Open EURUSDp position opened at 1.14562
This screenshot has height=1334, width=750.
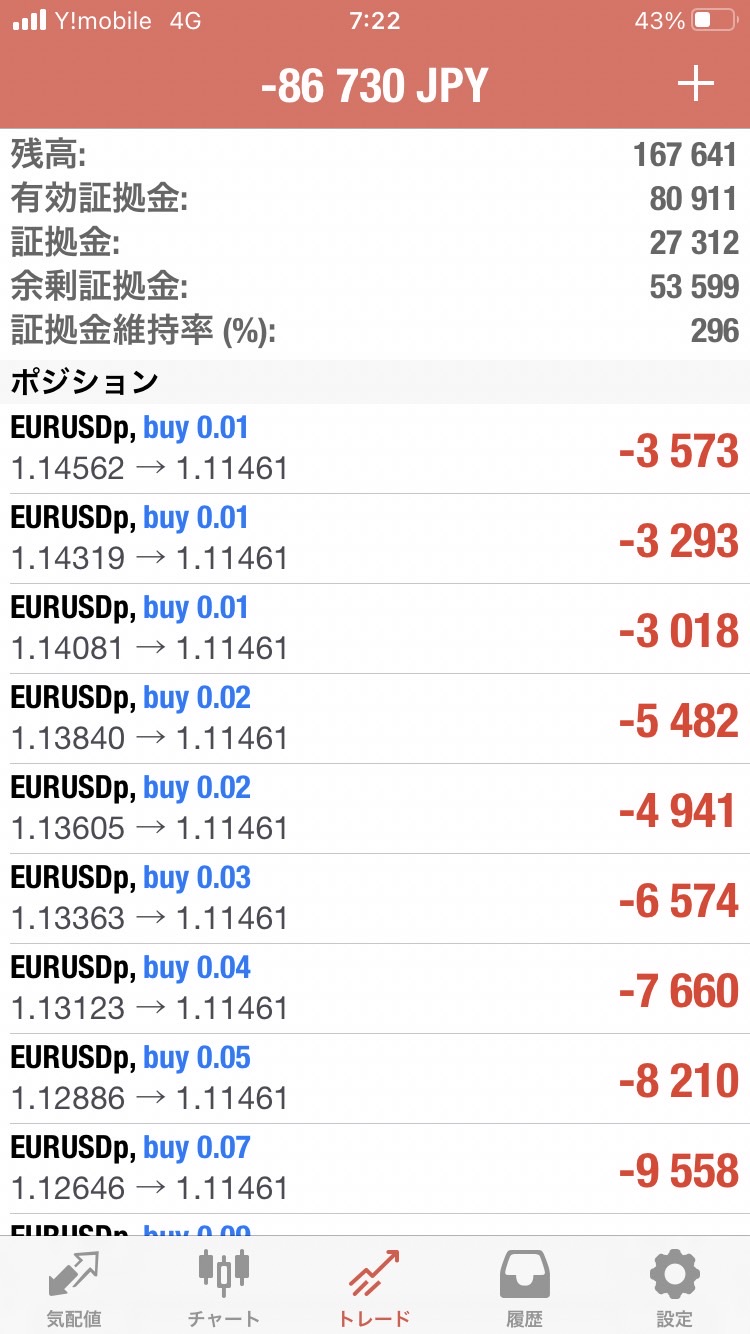375,449
